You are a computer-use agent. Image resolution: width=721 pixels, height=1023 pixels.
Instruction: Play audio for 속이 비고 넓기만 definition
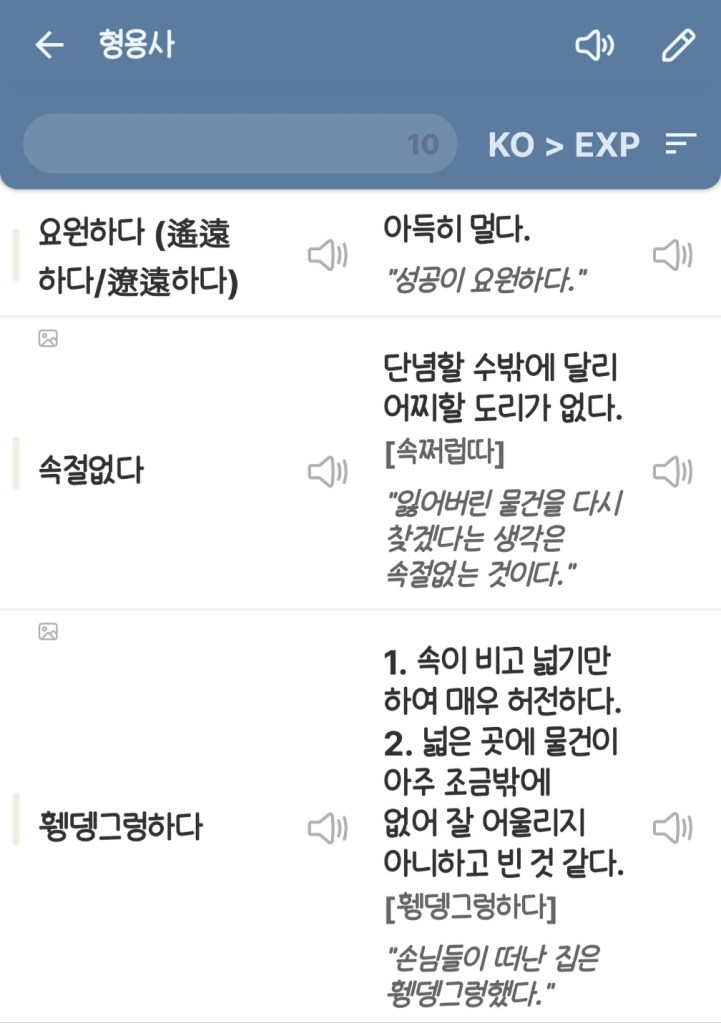point(672,828)
